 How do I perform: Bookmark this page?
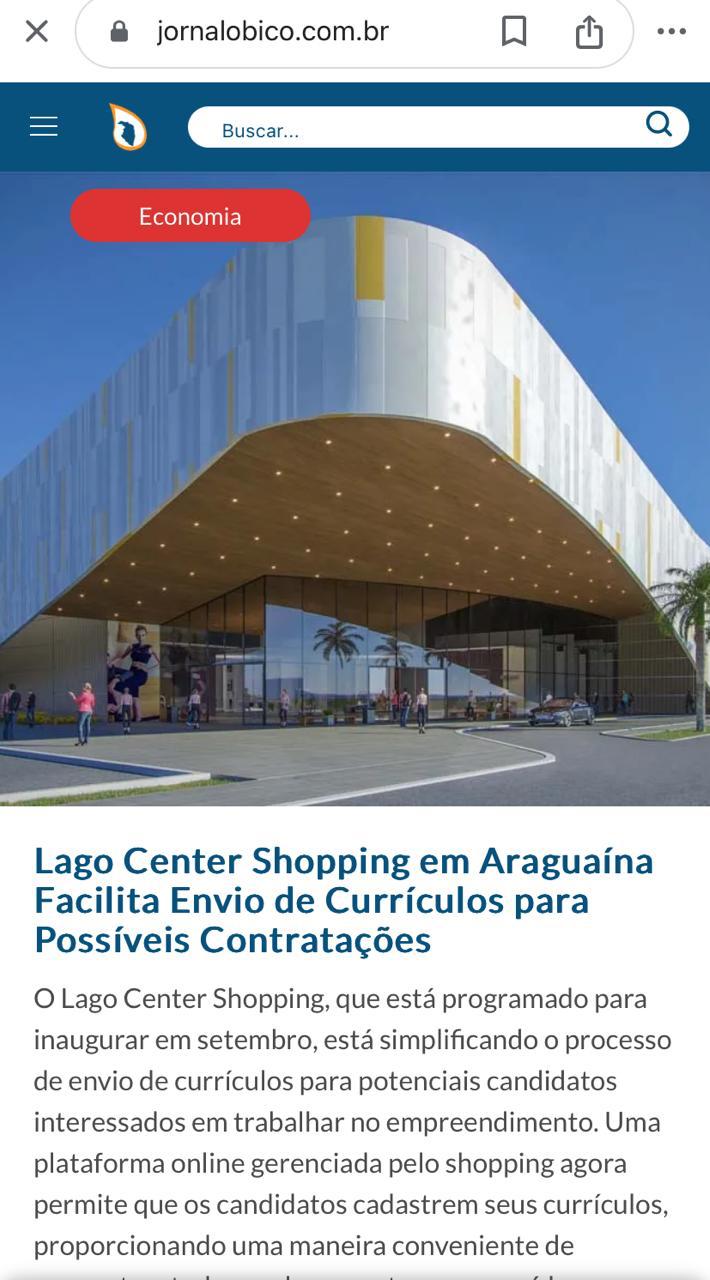point(514,32)
